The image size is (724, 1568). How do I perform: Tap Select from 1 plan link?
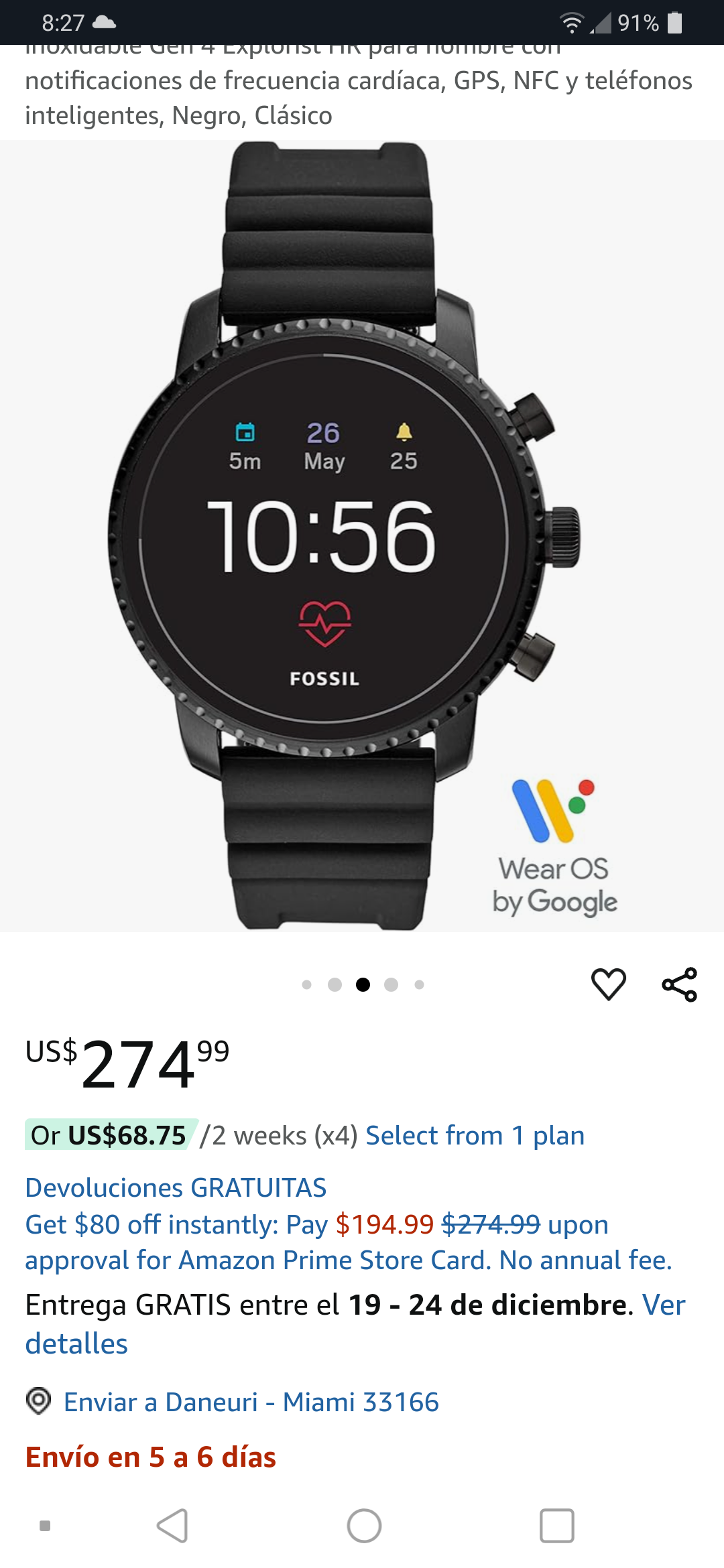tap(475, 1136)
